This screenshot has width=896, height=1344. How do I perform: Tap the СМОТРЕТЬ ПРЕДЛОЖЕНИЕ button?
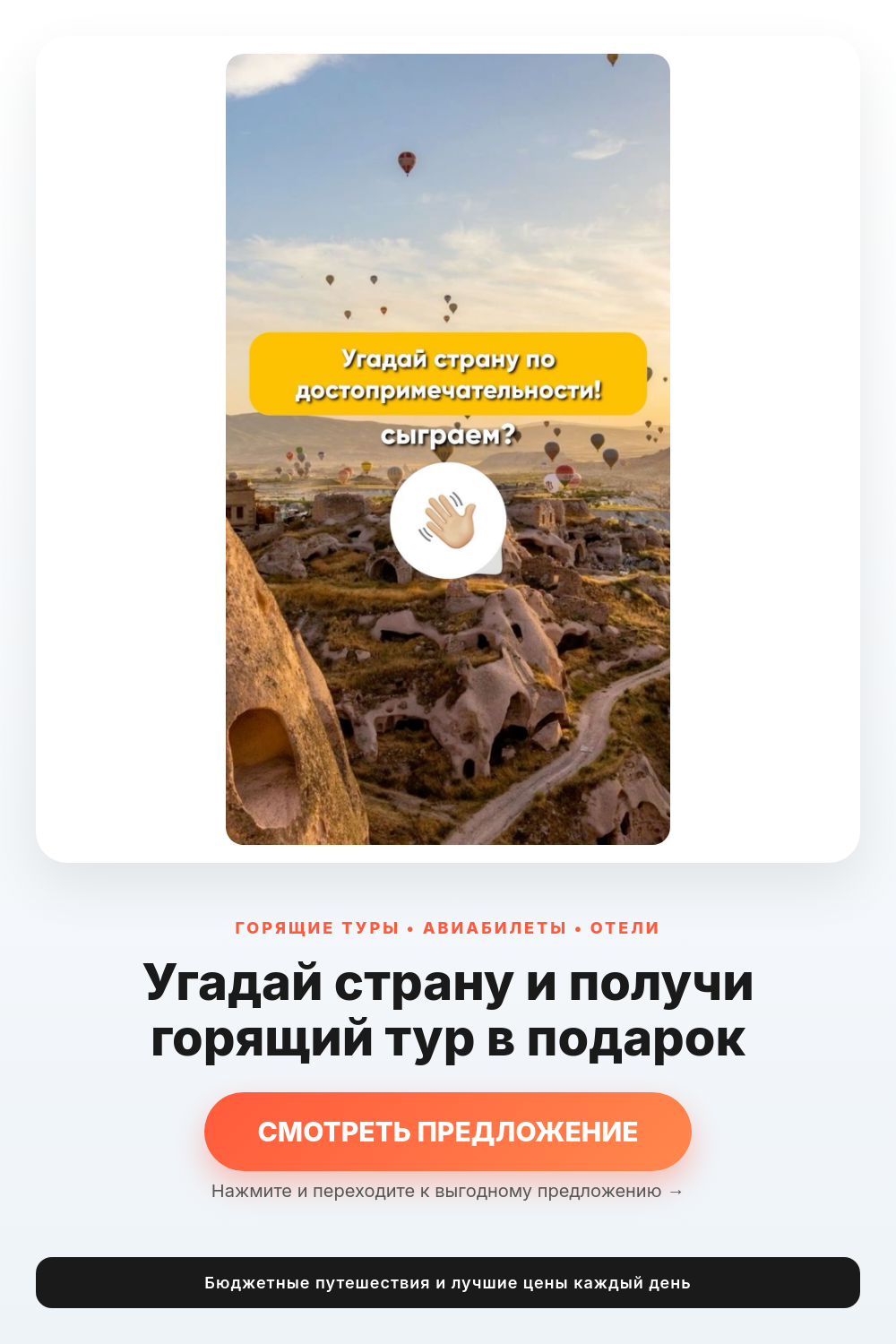[448, 1132]
